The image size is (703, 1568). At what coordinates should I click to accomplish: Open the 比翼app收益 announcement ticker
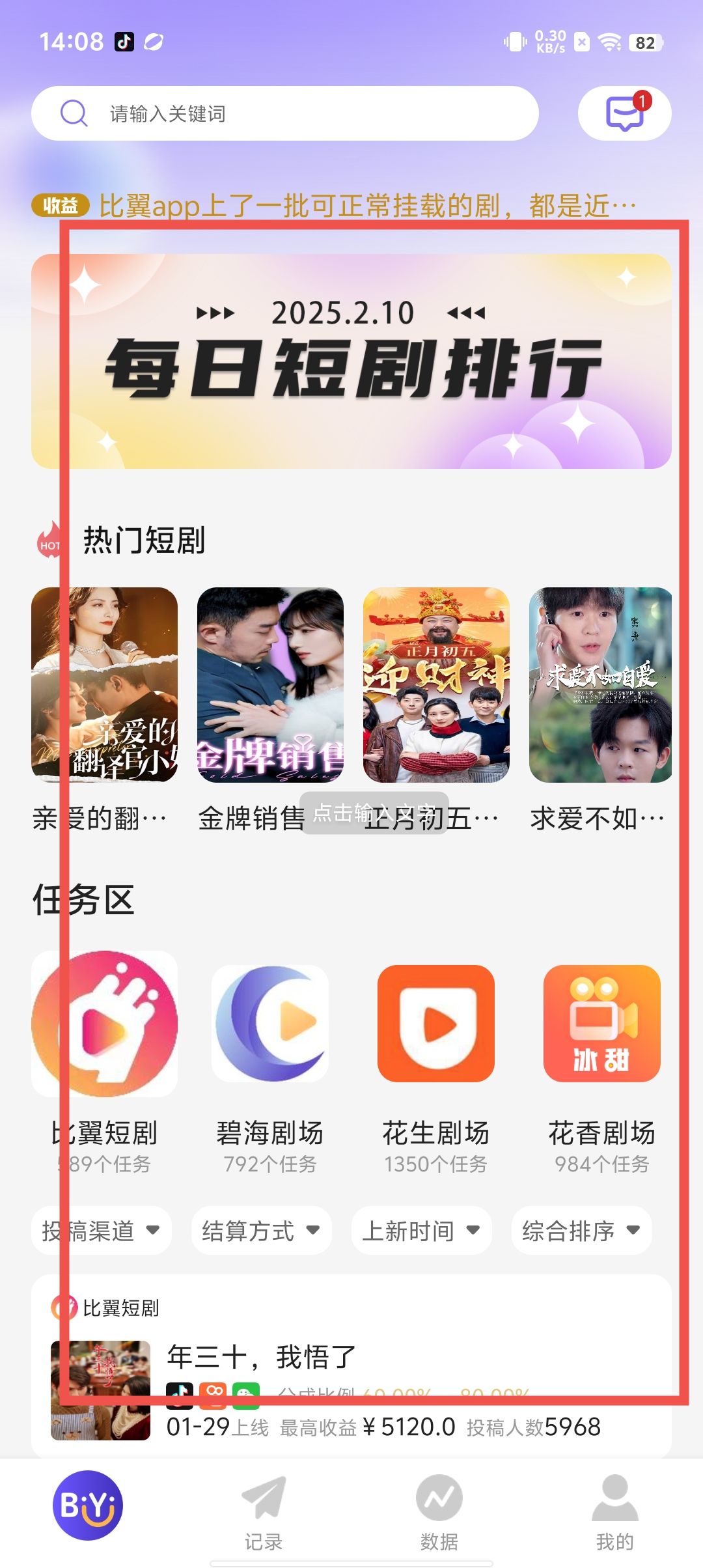[x=351, y=206]
